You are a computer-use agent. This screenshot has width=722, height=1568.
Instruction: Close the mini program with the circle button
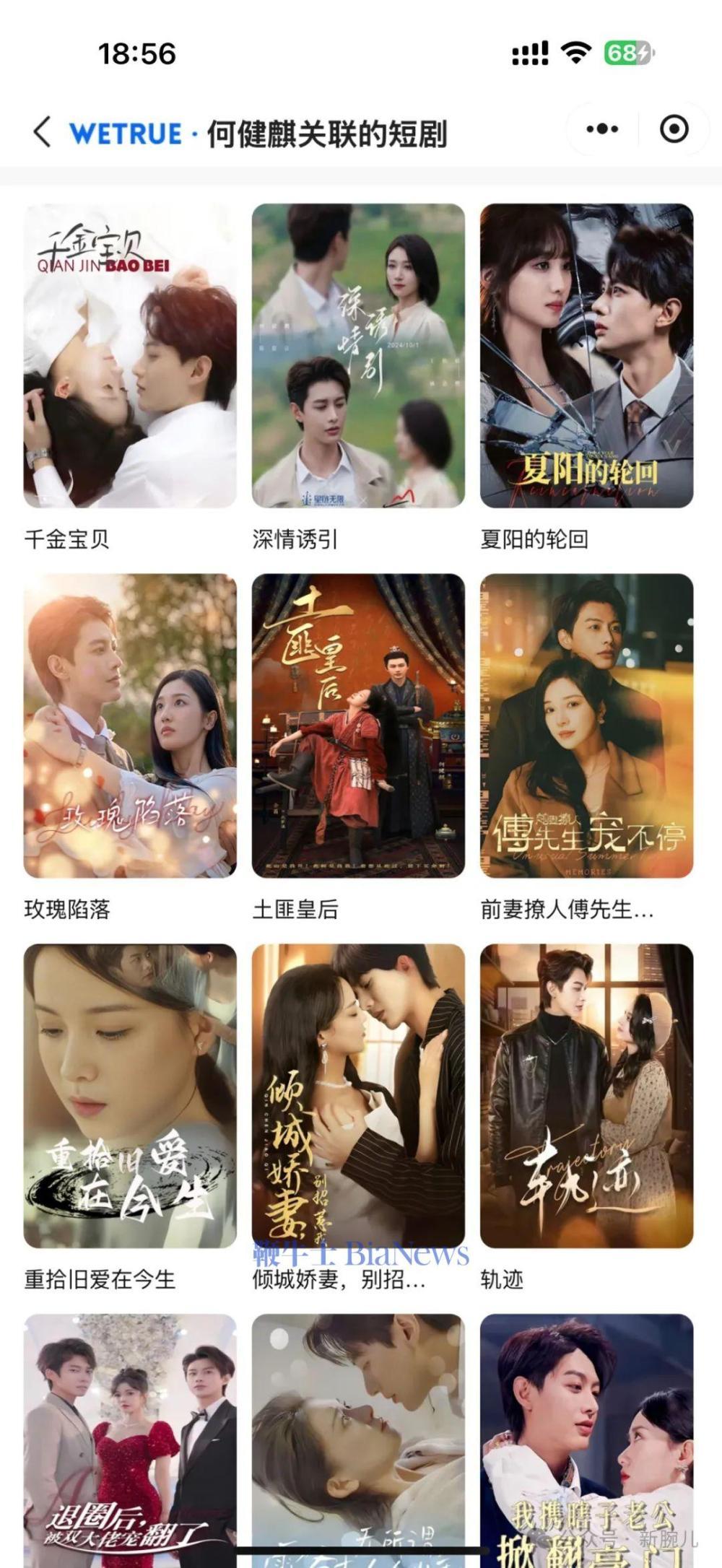click(674, 129)
